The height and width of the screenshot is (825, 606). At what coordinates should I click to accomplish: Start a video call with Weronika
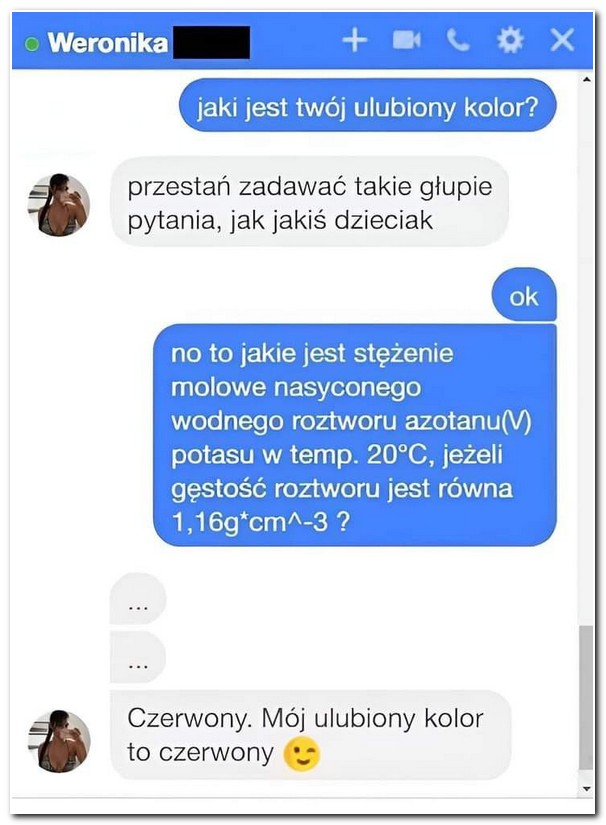pyautogui.click(x=407, y=41)
